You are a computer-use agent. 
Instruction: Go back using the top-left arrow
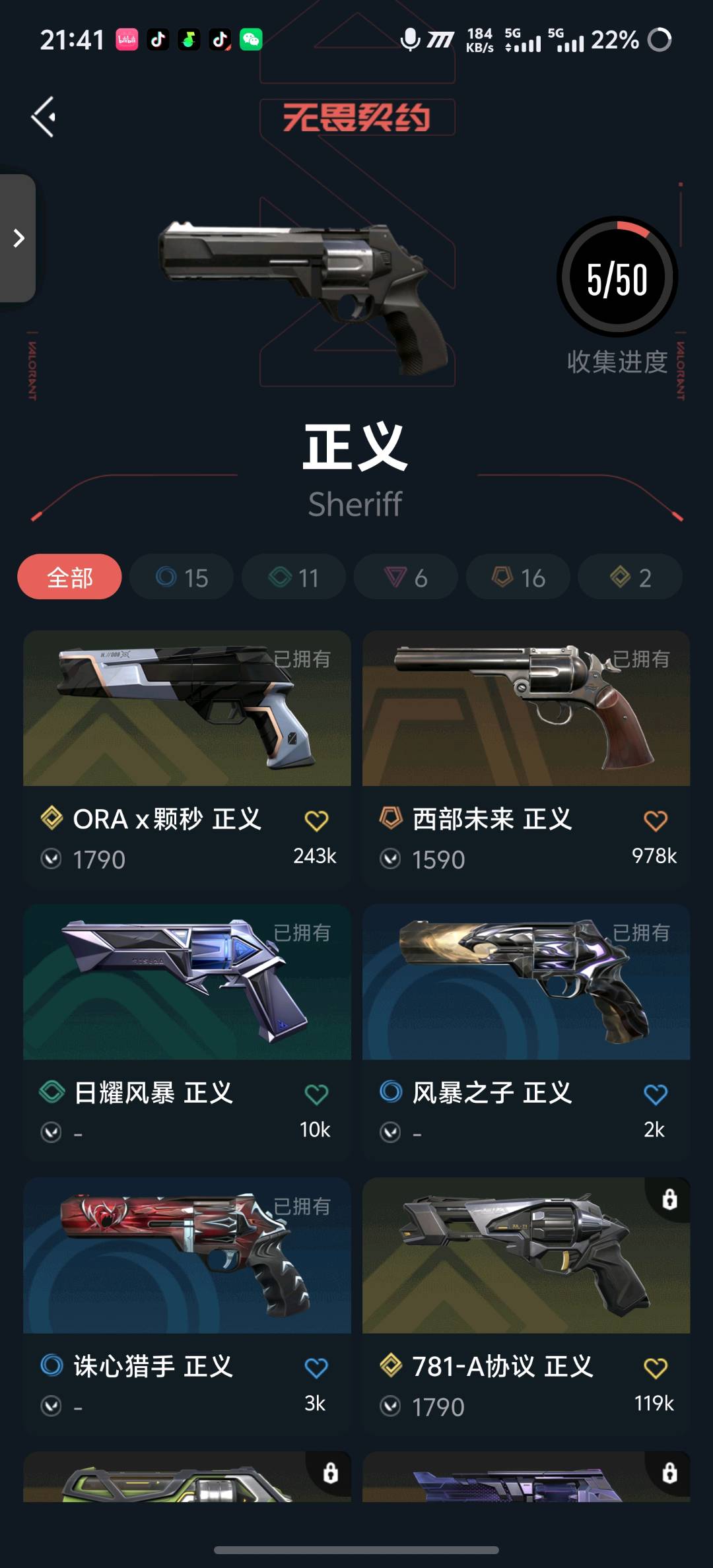coord(44,117)
